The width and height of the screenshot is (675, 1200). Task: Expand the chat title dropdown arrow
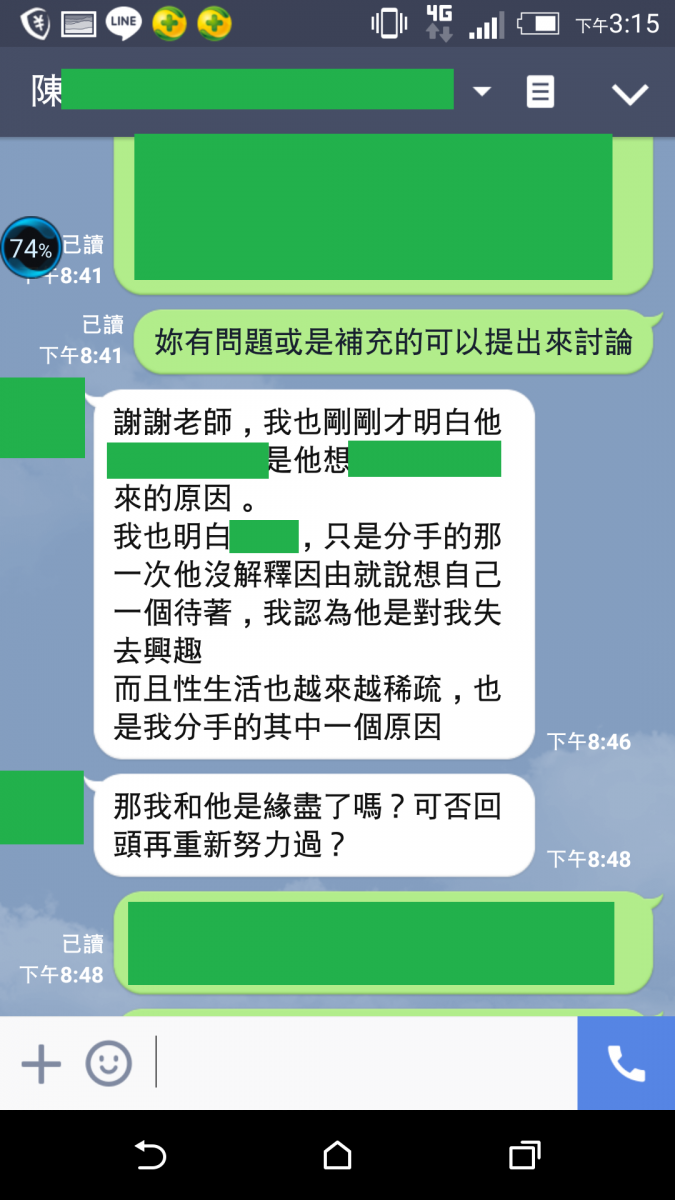point(482,92)
